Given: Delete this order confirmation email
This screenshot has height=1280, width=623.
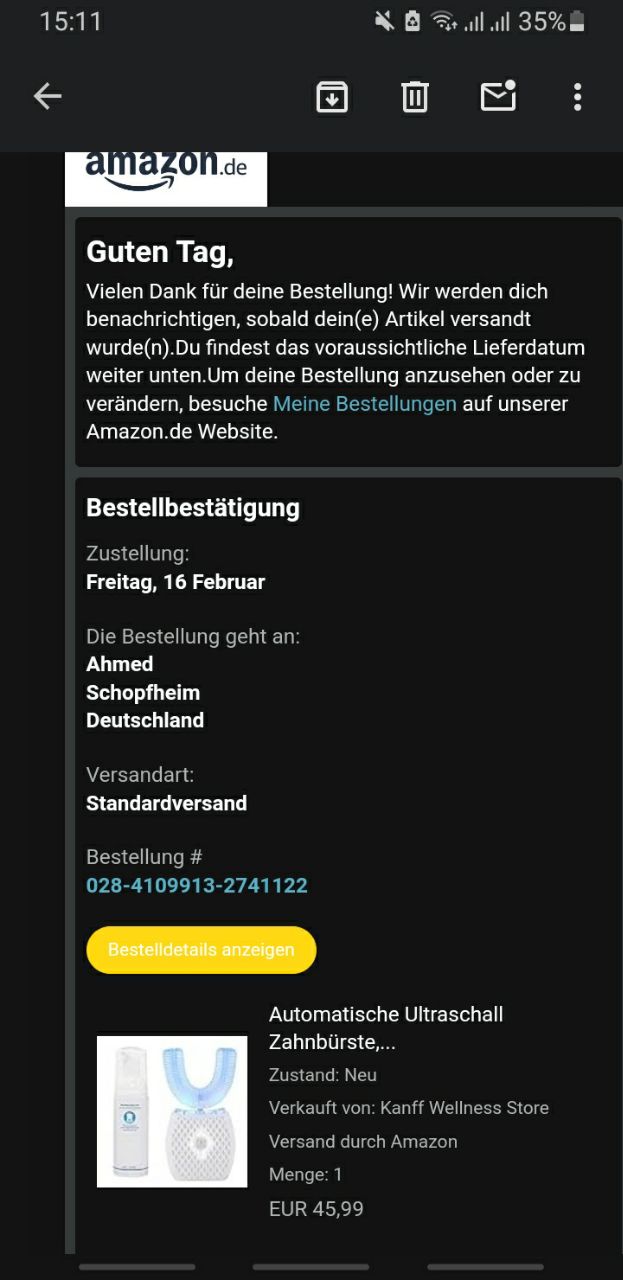Looking at the screenshot, I should point(415,96).
